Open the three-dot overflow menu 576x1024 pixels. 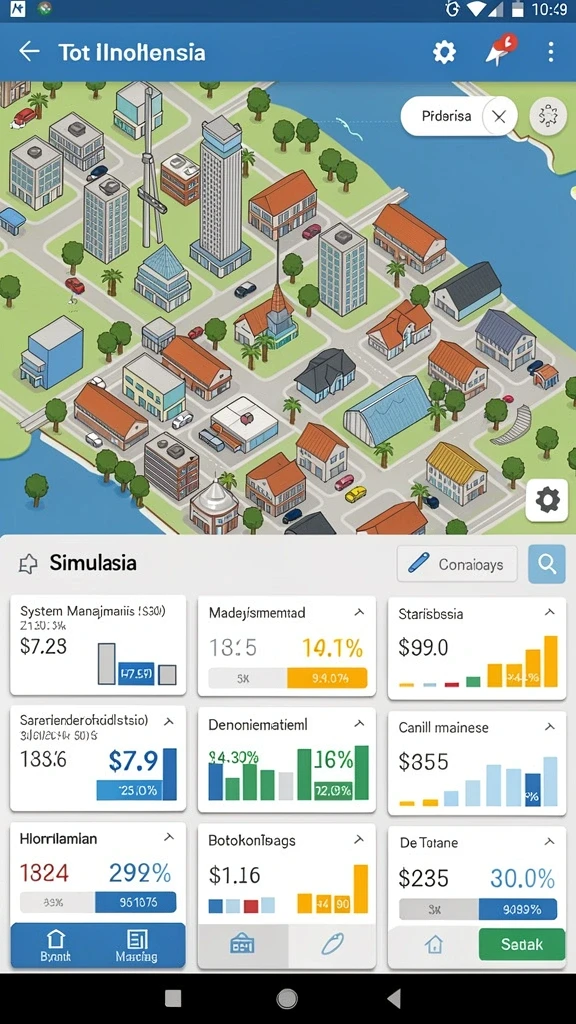551,52
